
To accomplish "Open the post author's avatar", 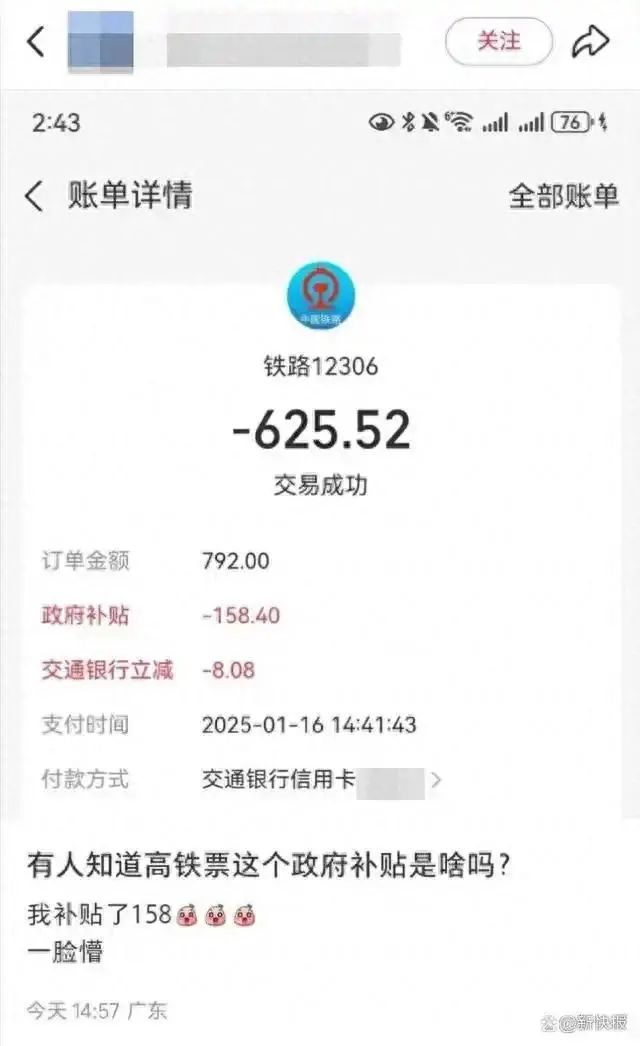I will click(x=101, y=42).
